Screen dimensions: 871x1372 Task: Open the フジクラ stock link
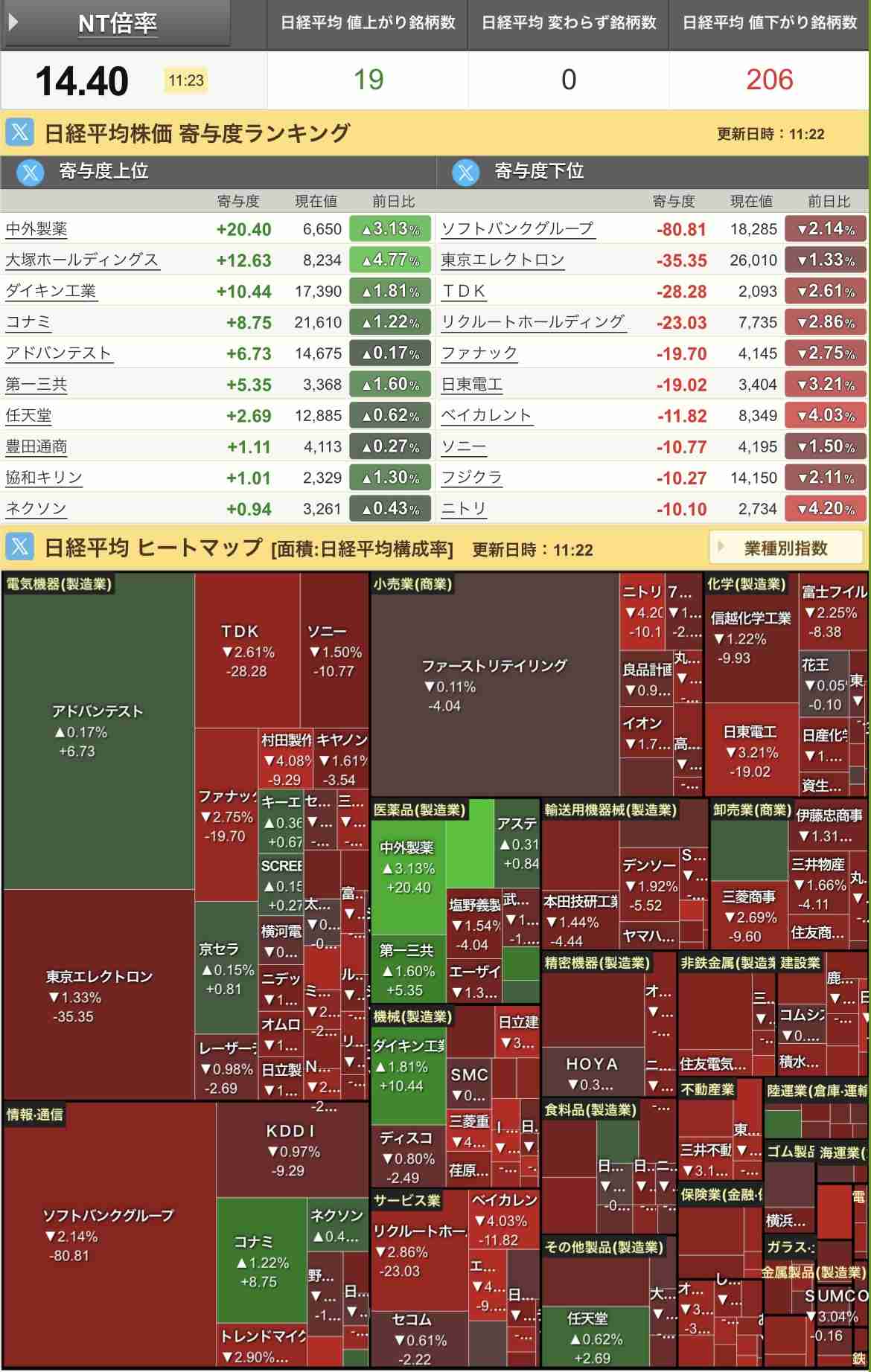coord(472,478)
